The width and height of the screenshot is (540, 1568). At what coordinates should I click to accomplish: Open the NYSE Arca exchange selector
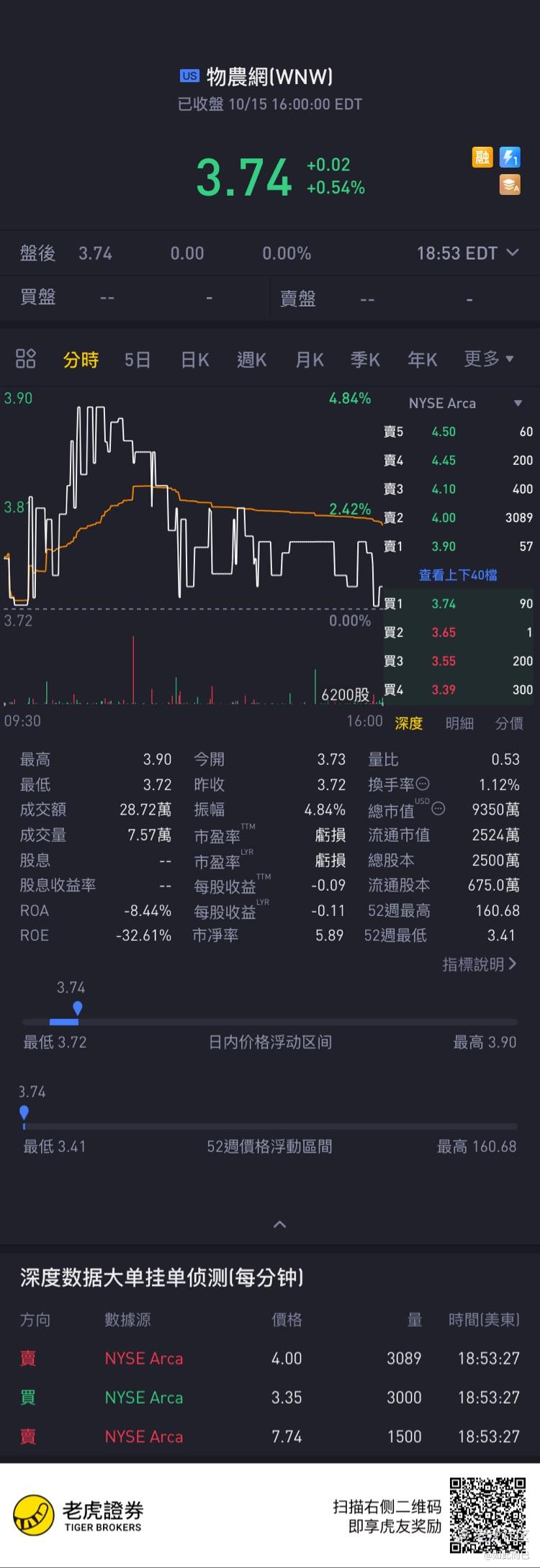pyautogui.click(x=464, y=403)
